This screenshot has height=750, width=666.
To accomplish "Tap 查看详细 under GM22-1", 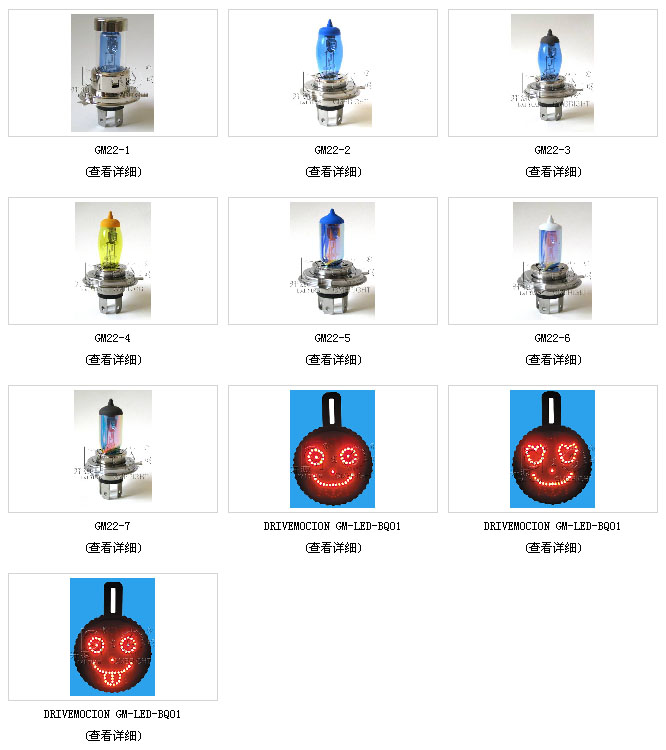I will point(113,172).
